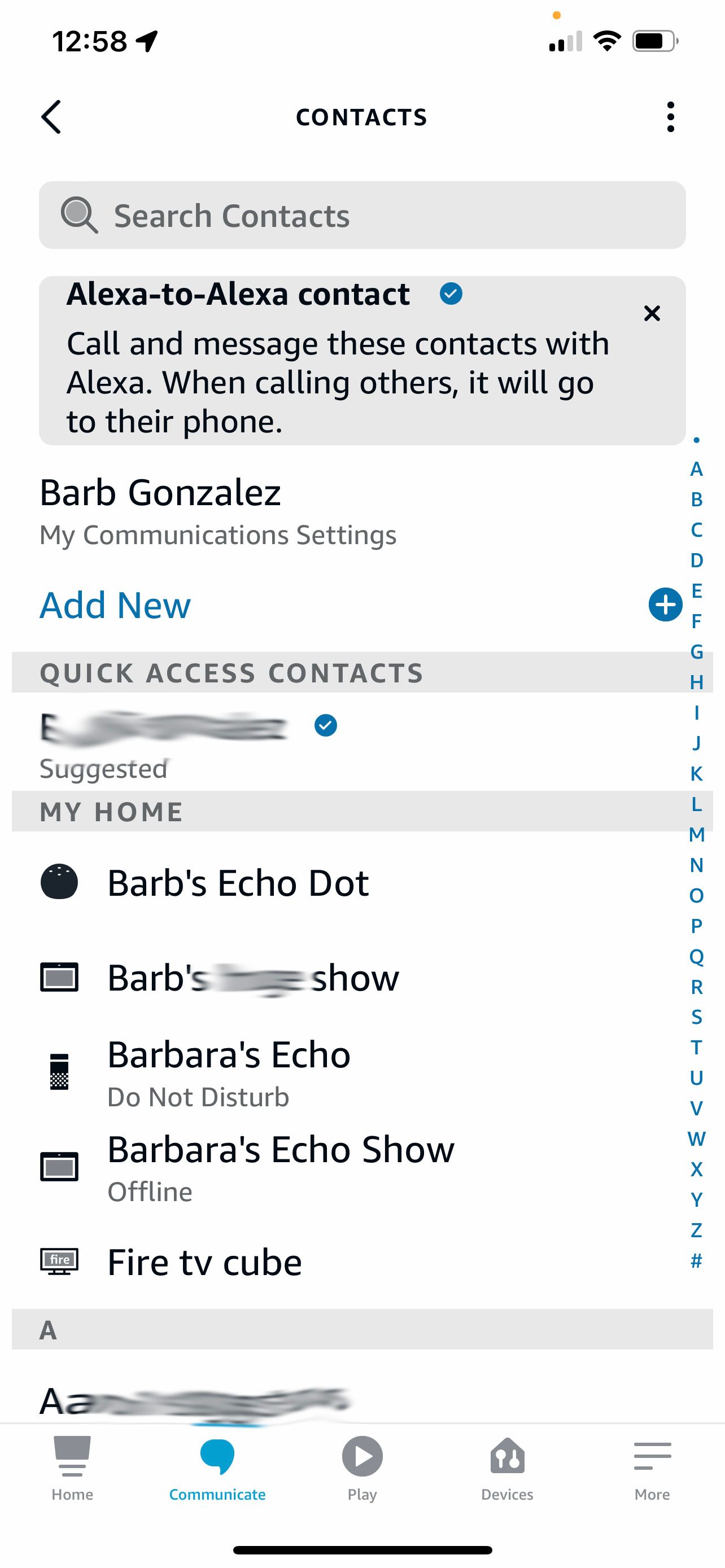Image resolution: width=725 pixels, height=1568 pixels.
Task: Tap the blue plus icon beside Add New
Action: pyautogui.click(x=665, y=605)
